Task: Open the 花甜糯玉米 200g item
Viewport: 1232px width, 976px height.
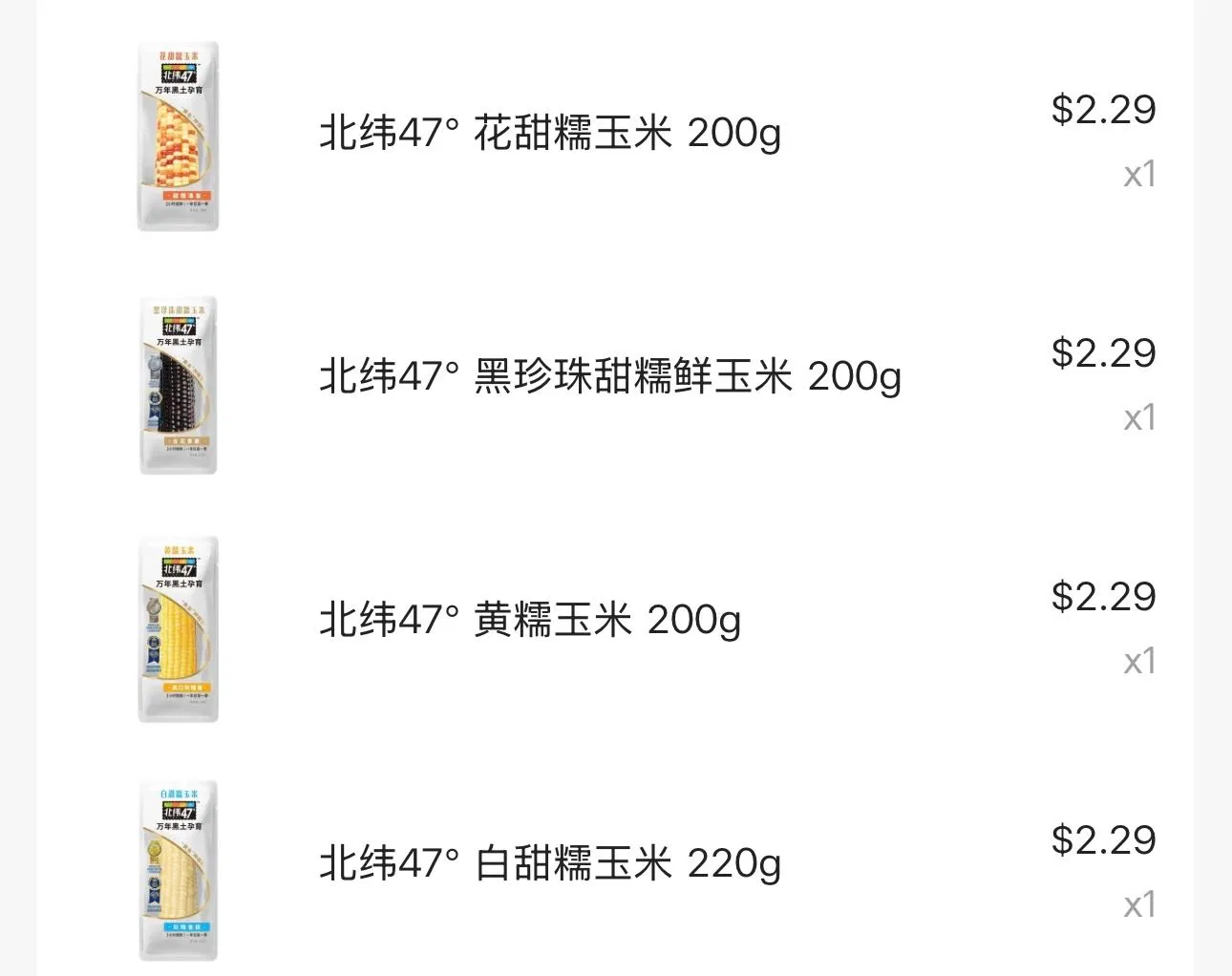Action: pyautogui.click(x=550, y=133)
